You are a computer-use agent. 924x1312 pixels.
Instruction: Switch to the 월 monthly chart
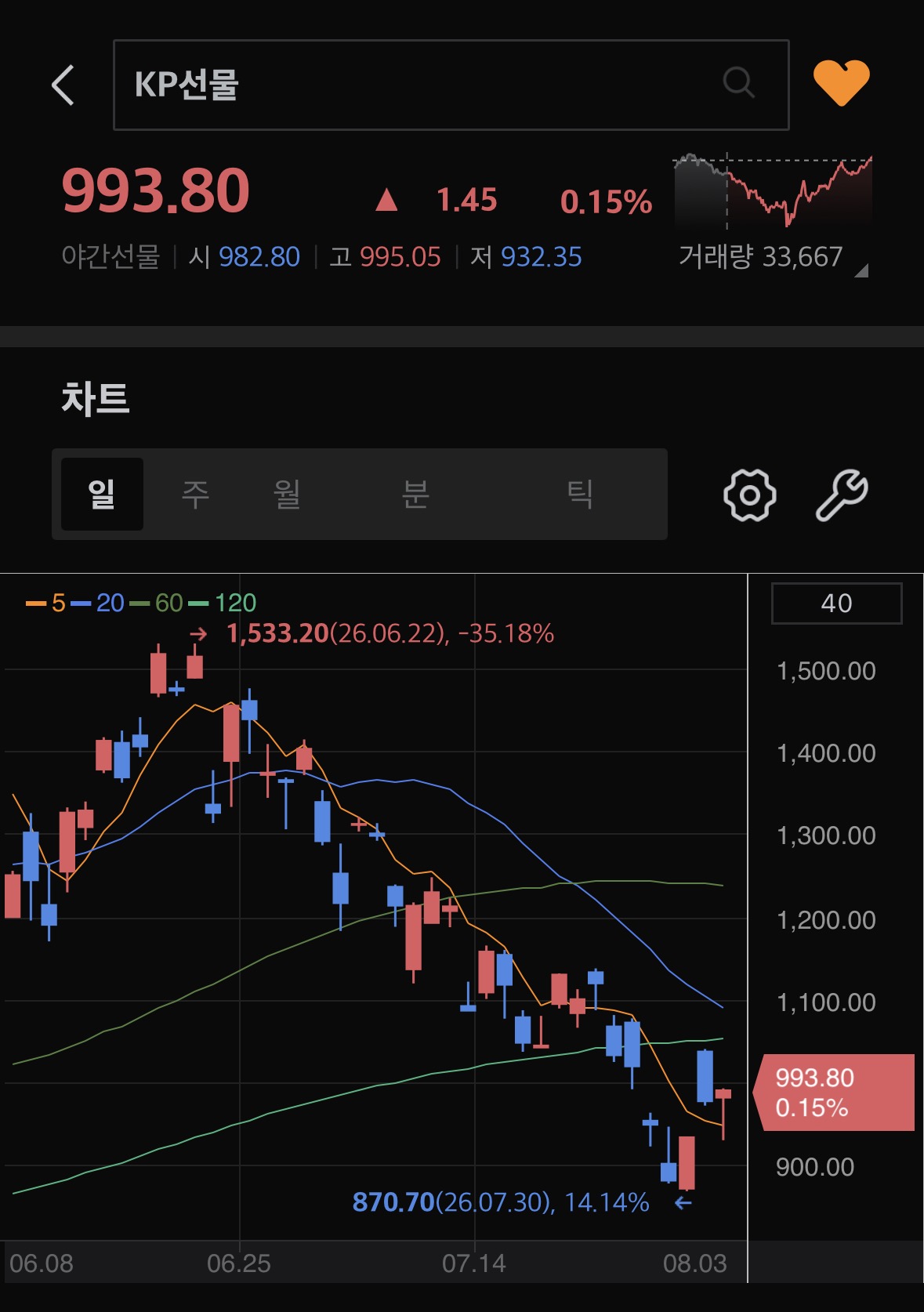(287, 494)
